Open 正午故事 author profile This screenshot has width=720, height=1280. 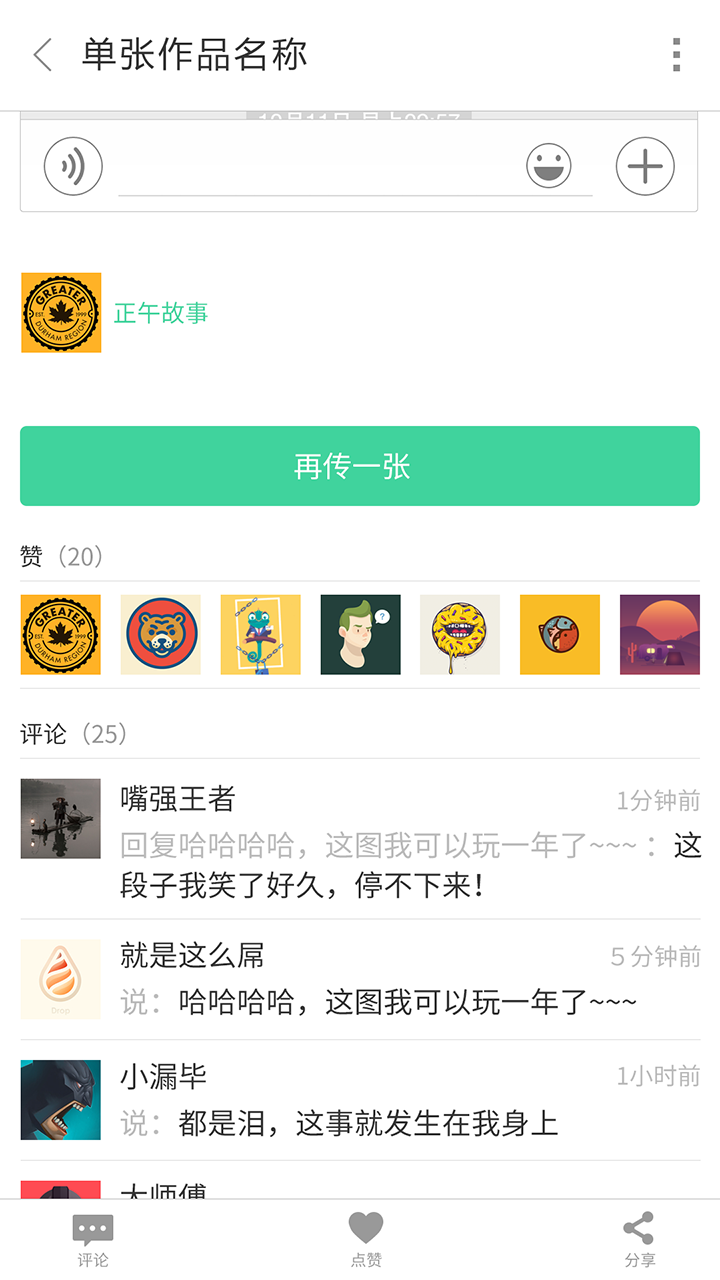pyautogui.click(x=160, y=313)
